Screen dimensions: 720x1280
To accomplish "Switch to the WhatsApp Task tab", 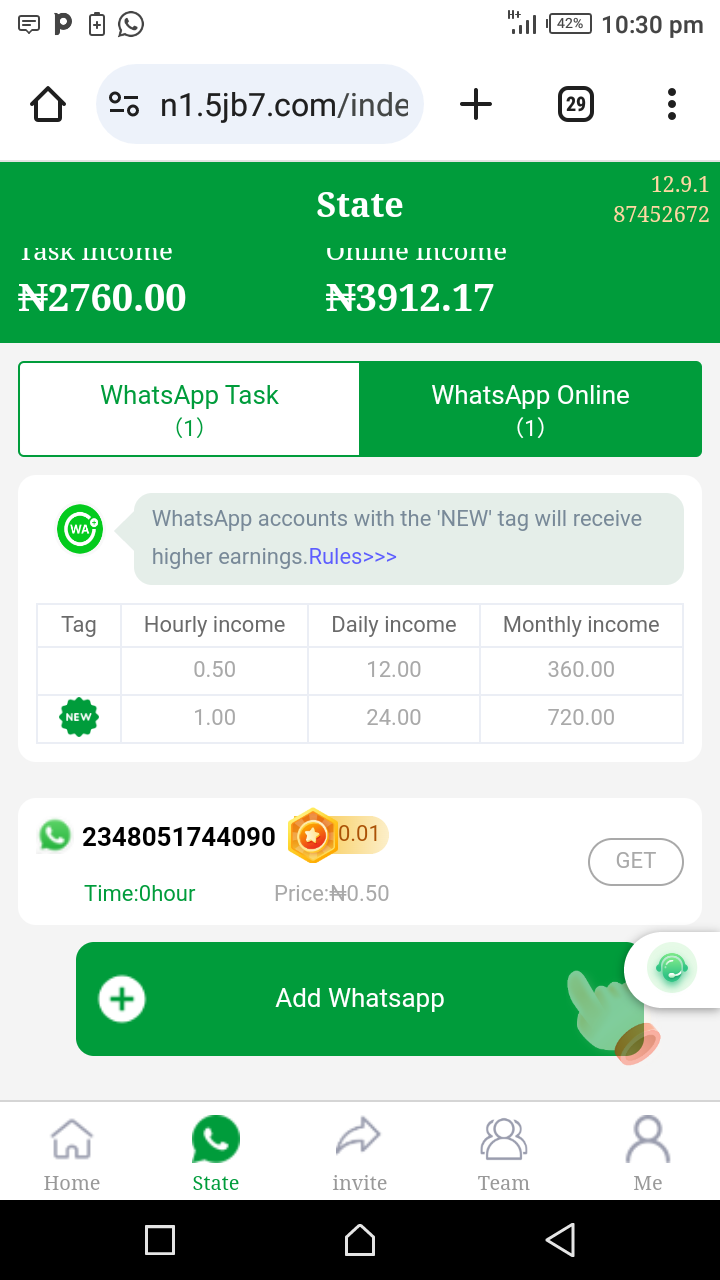I will point(189,409).
